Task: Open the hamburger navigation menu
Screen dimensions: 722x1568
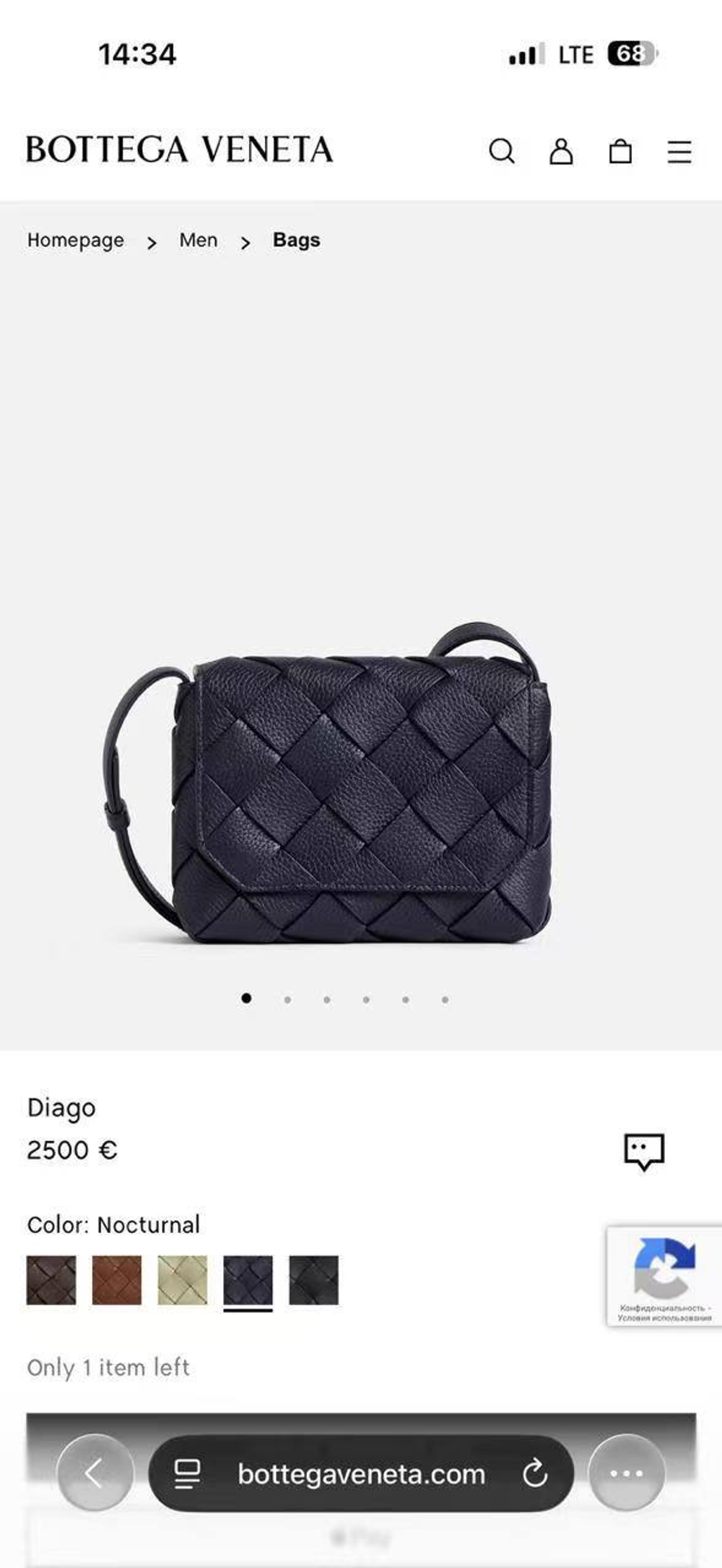Action: [x=677, y=152]
